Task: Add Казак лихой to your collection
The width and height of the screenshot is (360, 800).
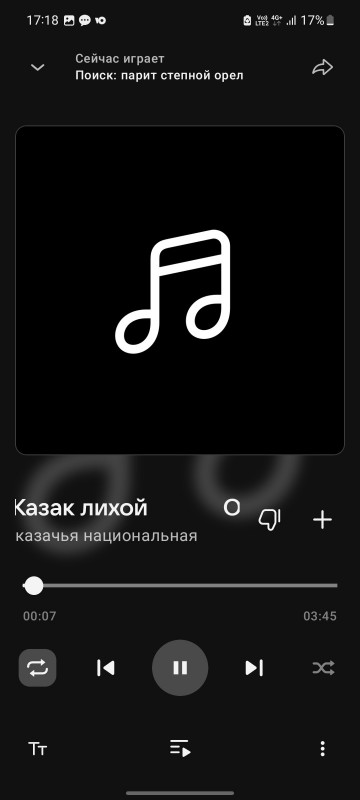Action: tap(322, 519)
